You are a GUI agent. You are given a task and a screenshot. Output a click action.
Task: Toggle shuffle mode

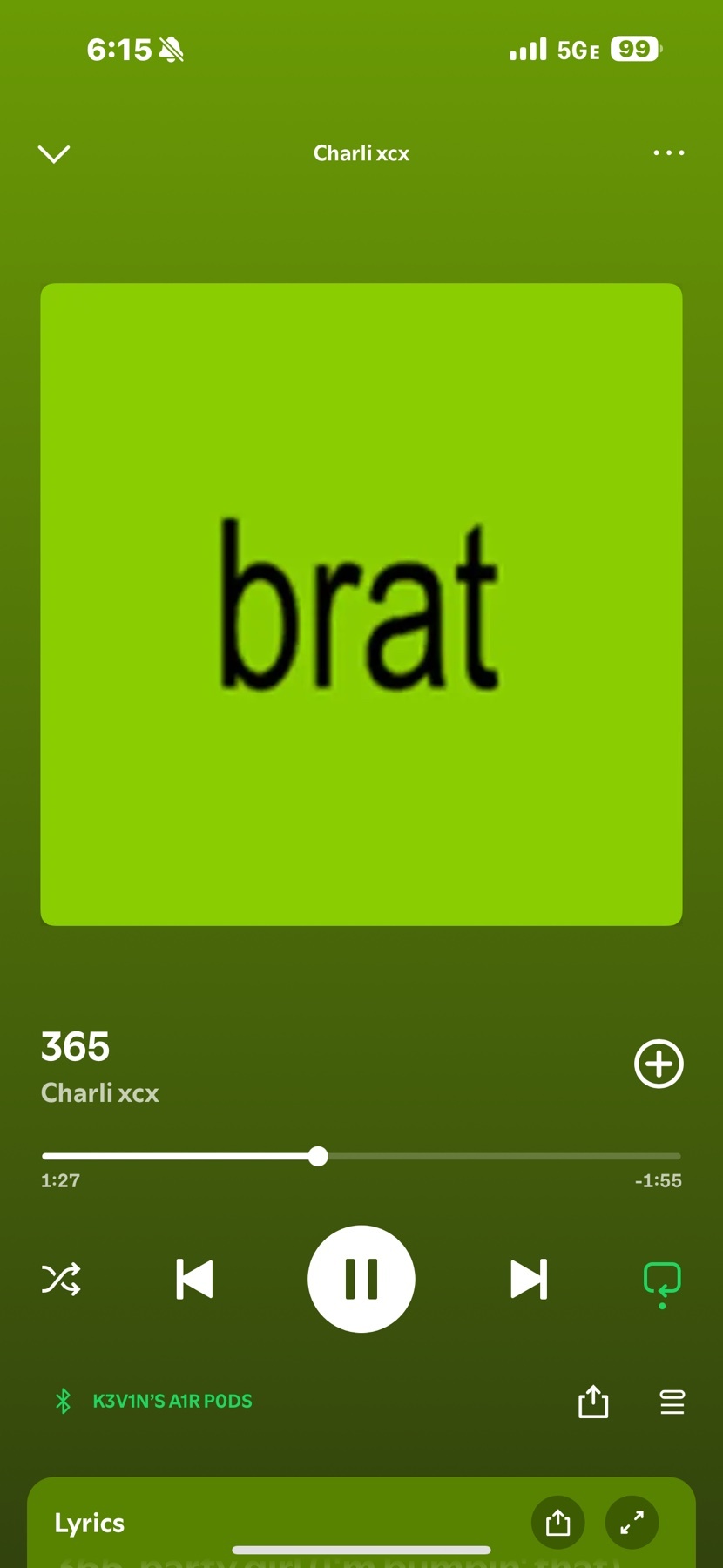[x=61, y=1279]
